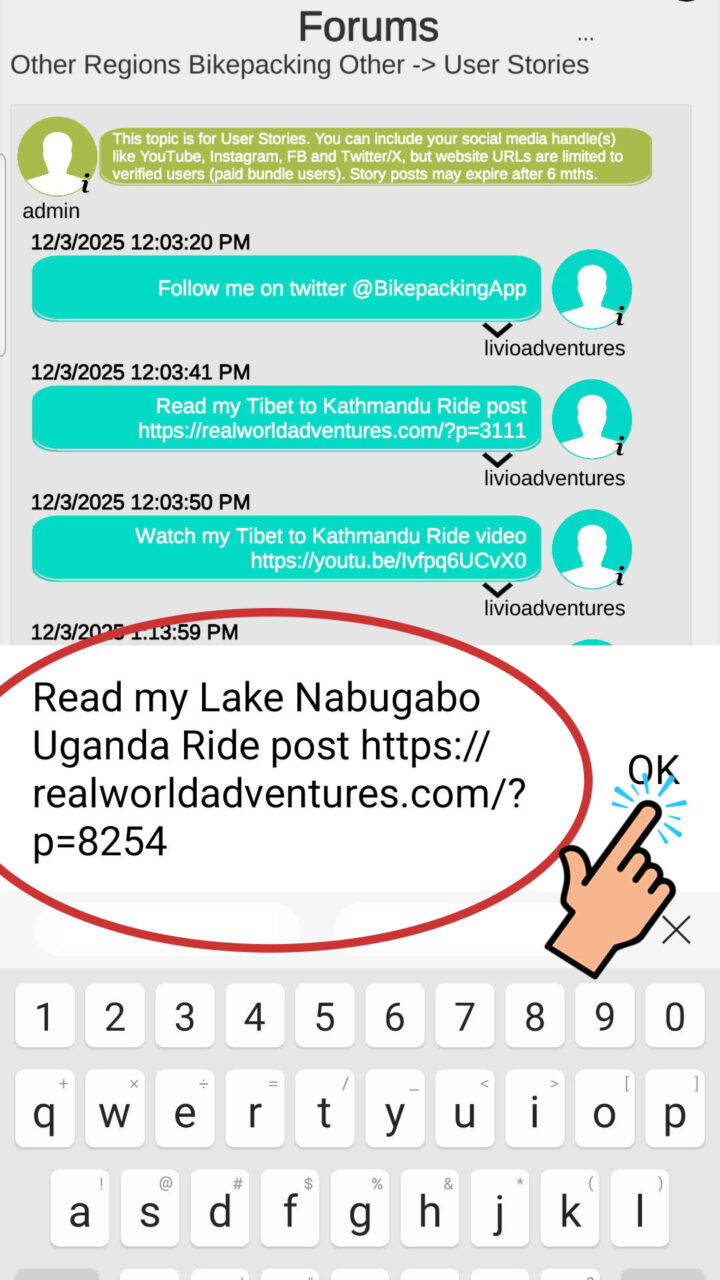
Task: View the avatar beside the Ride video message
Action: click(592, 549)
